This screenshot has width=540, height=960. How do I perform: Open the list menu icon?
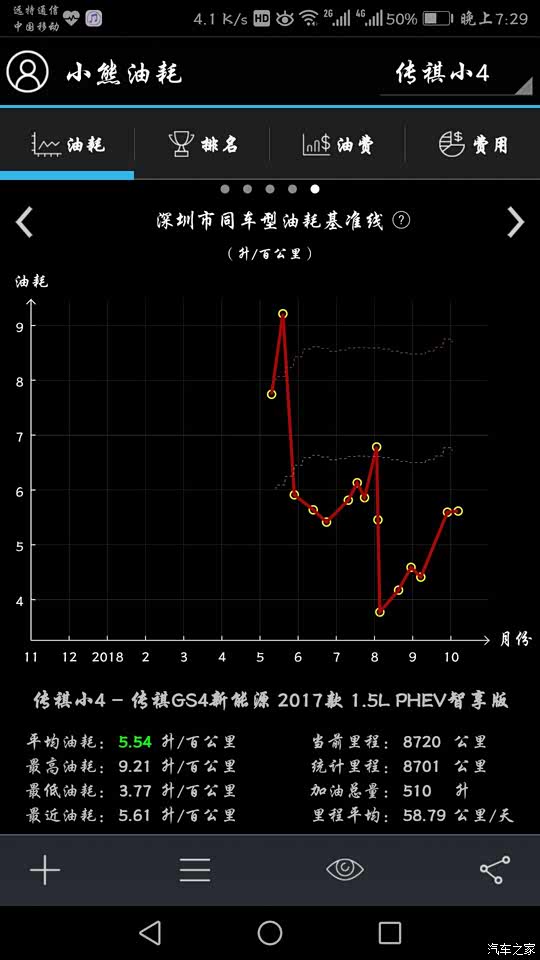(195, 870)
